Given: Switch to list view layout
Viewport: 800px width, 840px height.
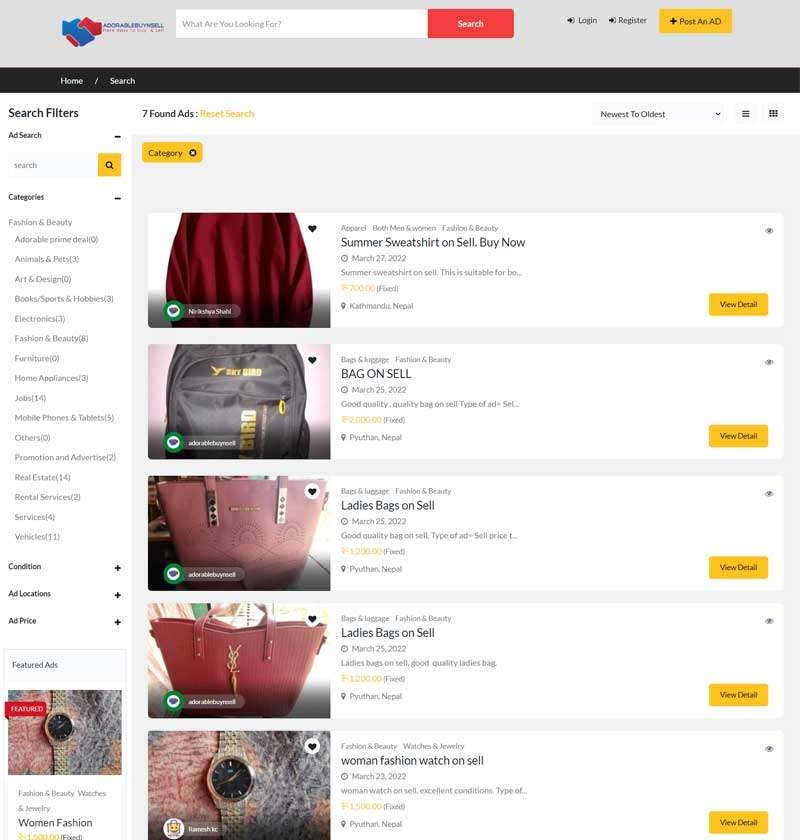Looking at the screenshot, I should pos(745,114).
